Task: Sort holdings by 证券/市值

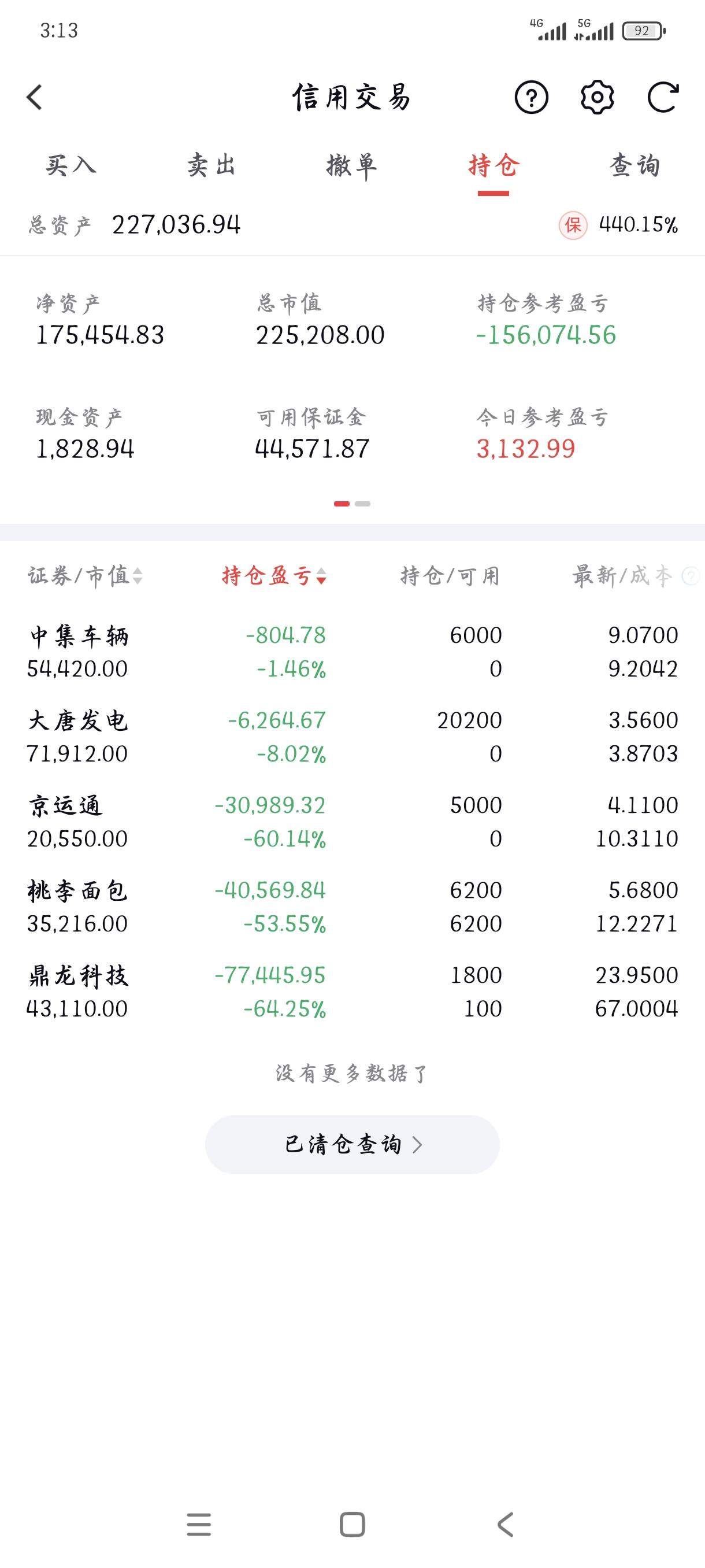Action: 84,576
